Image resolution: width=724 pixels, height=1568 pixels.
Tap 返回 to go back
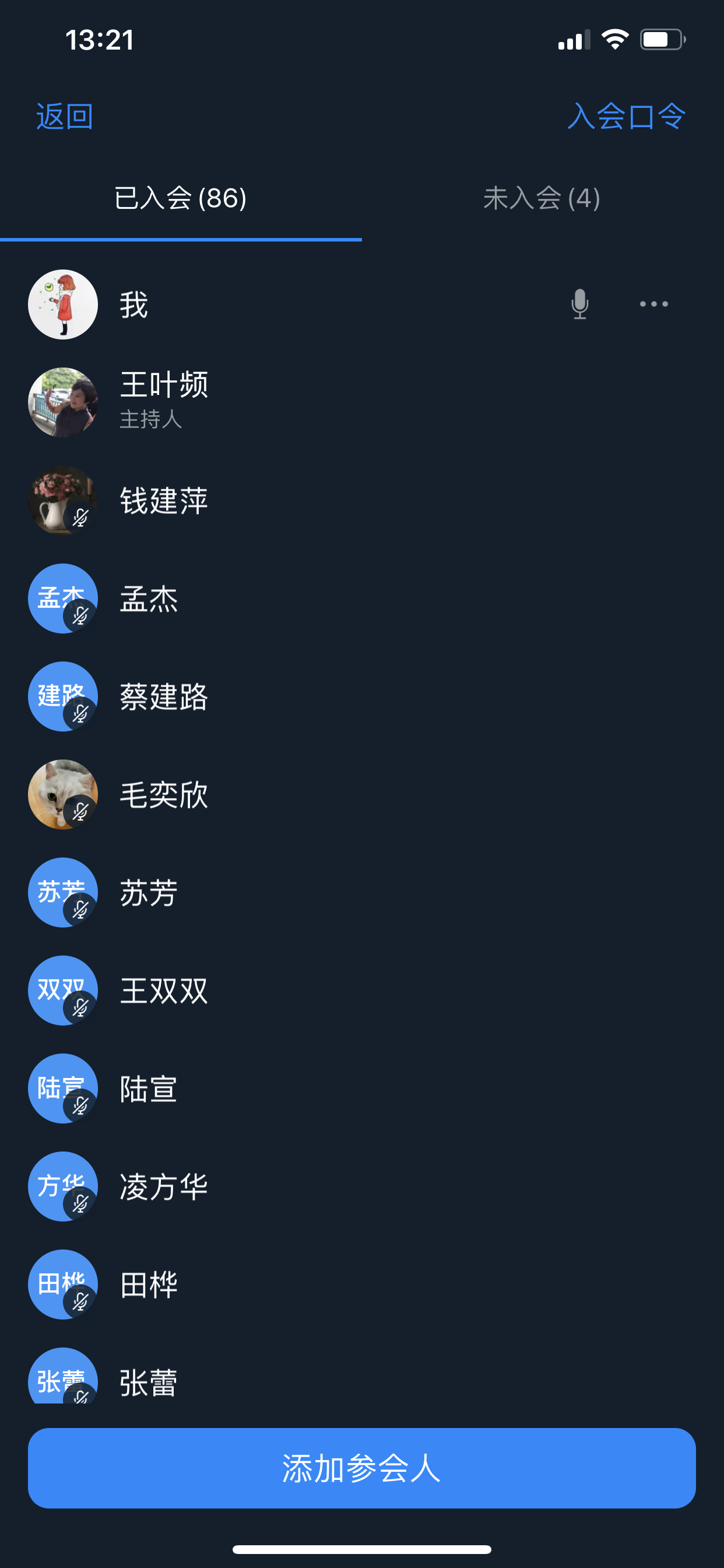[65, 116]
